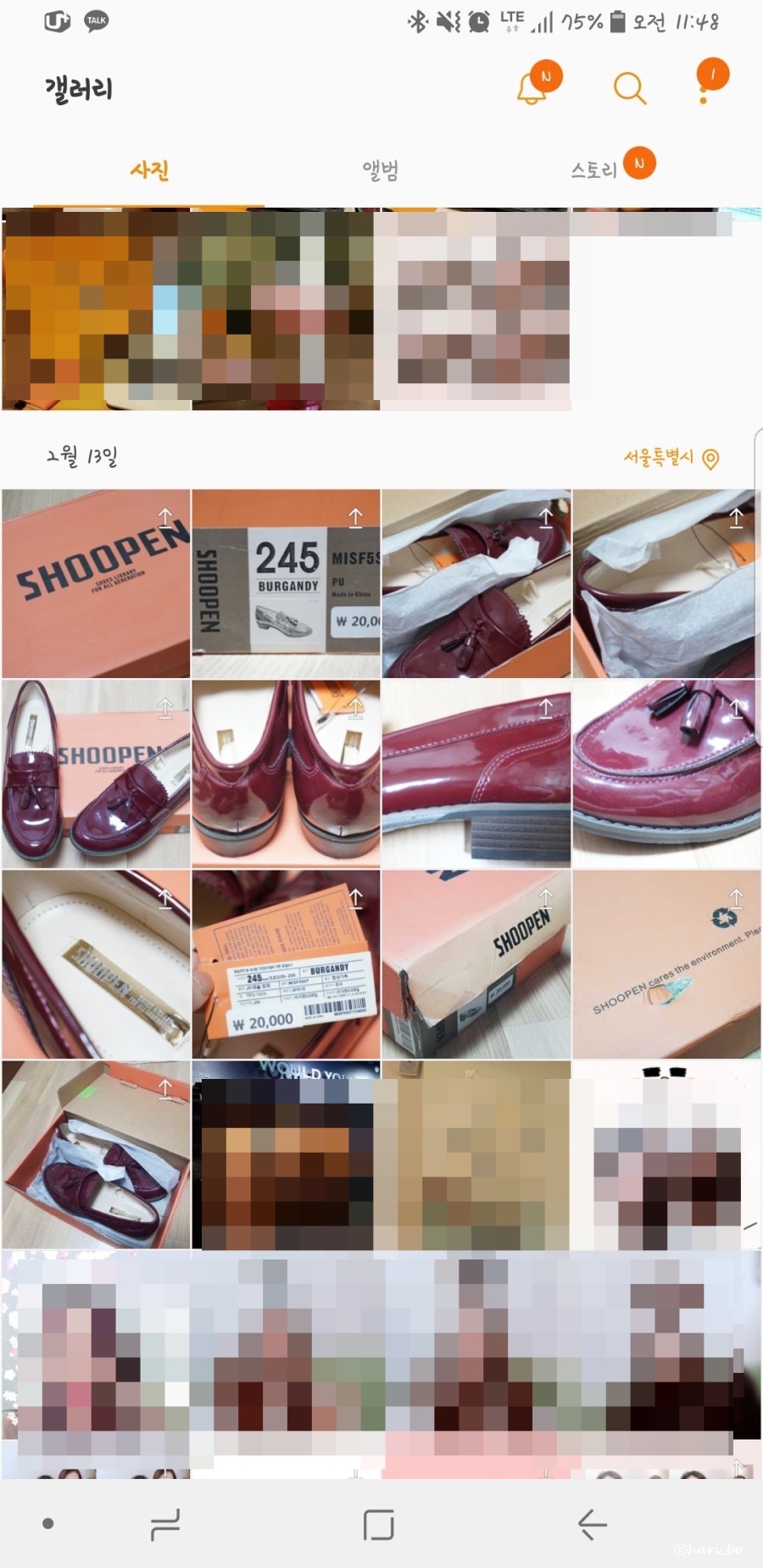Switch to the 앨범 tab
The width and height of the screenshot is (763, 1568).
tap(380, 170)
